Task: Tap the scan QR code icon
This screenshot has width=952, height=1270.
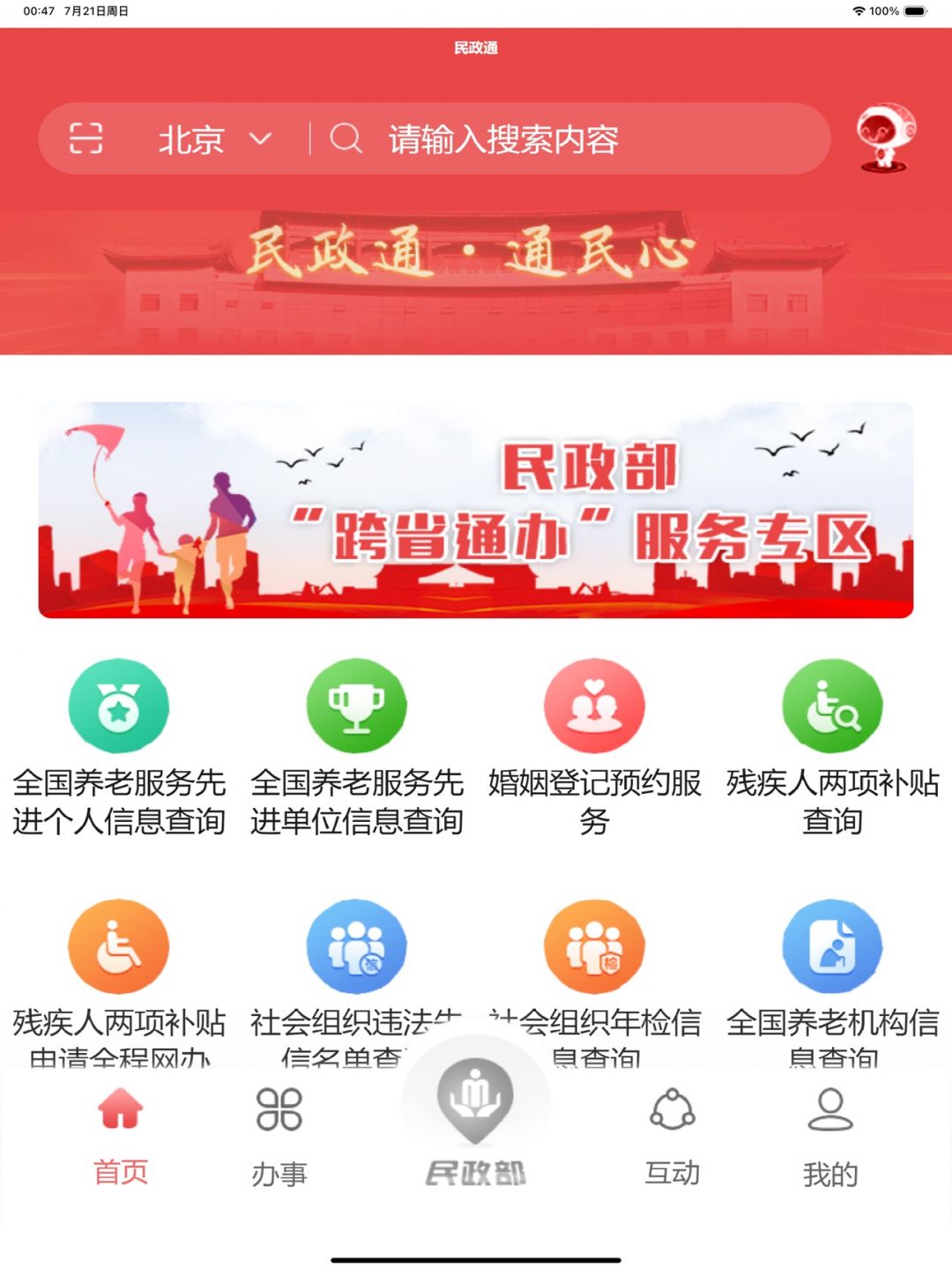Action: 86,138
